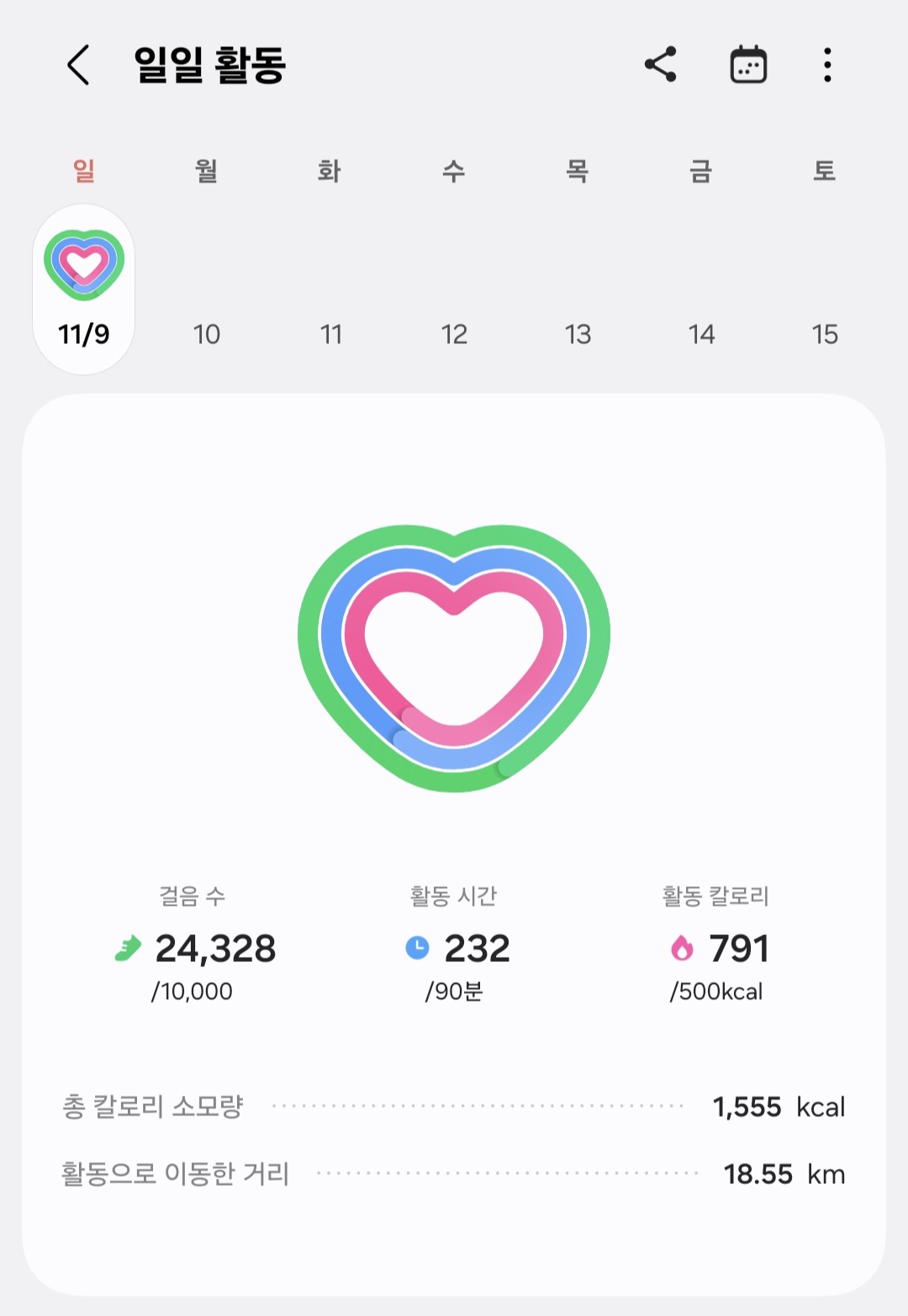Go back from 일일 활동 screen

(x=78, y=65)
